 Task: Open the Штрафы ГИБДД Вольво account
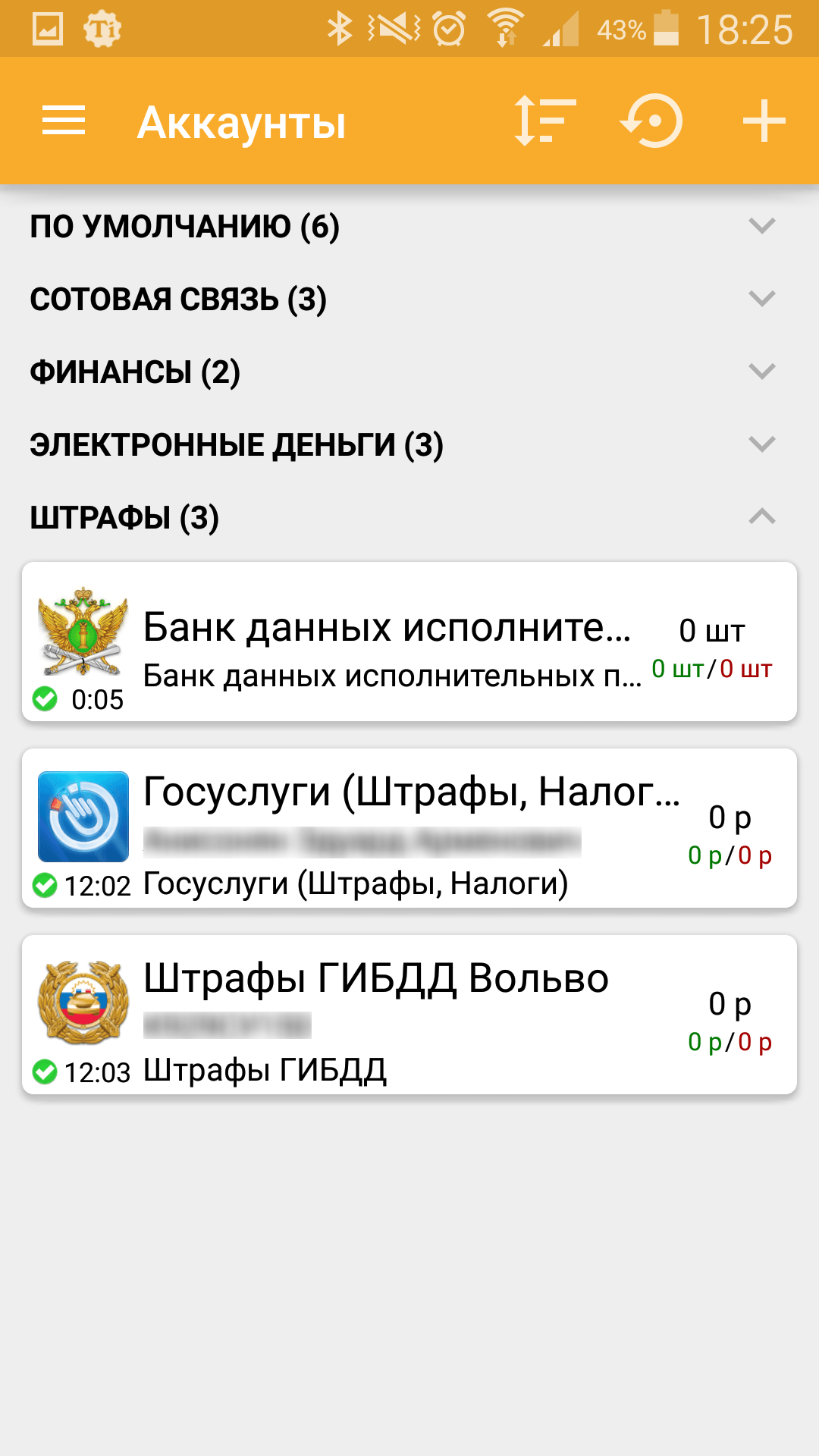pos(409,1015)
